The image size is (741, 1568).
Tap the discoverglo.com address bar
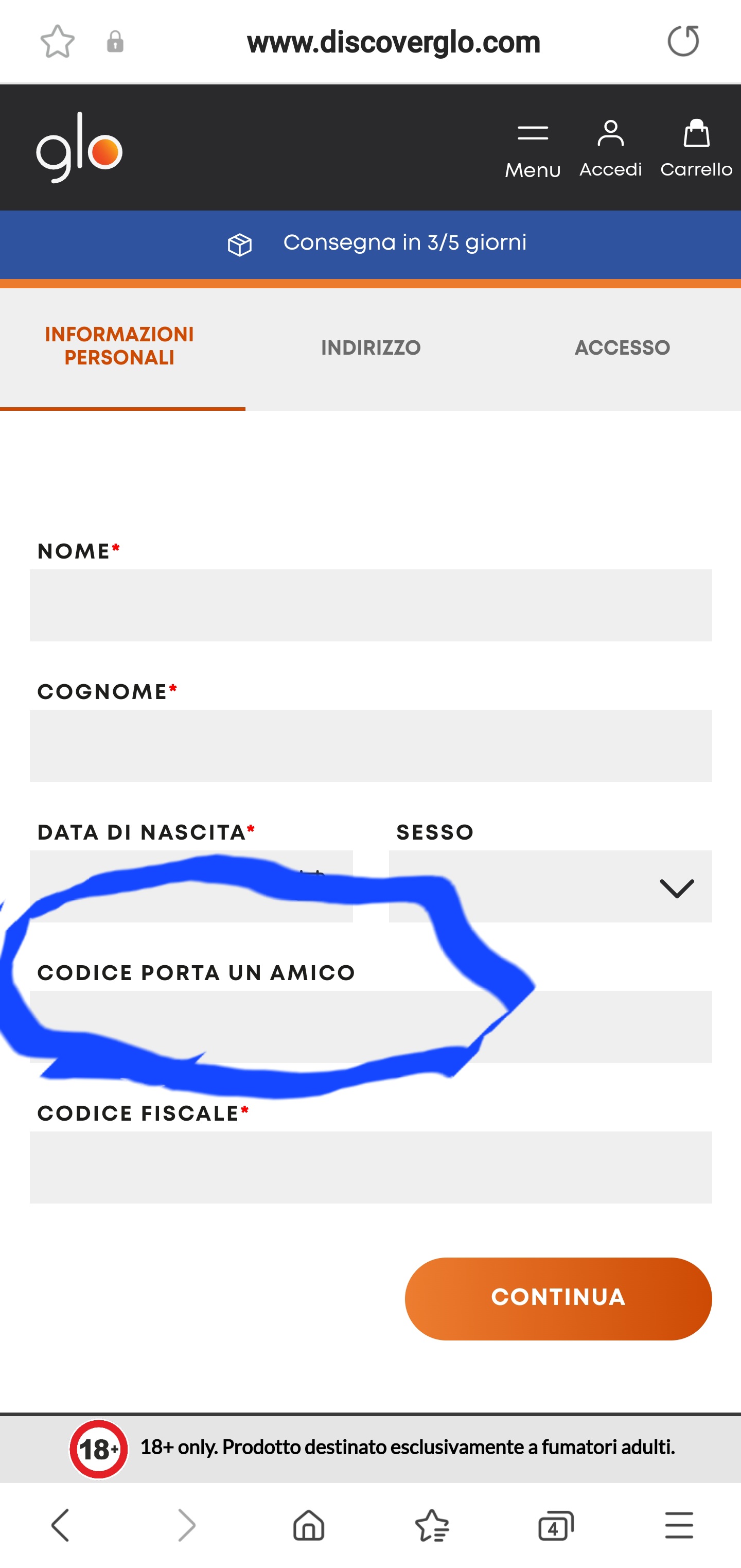point(393,42)
